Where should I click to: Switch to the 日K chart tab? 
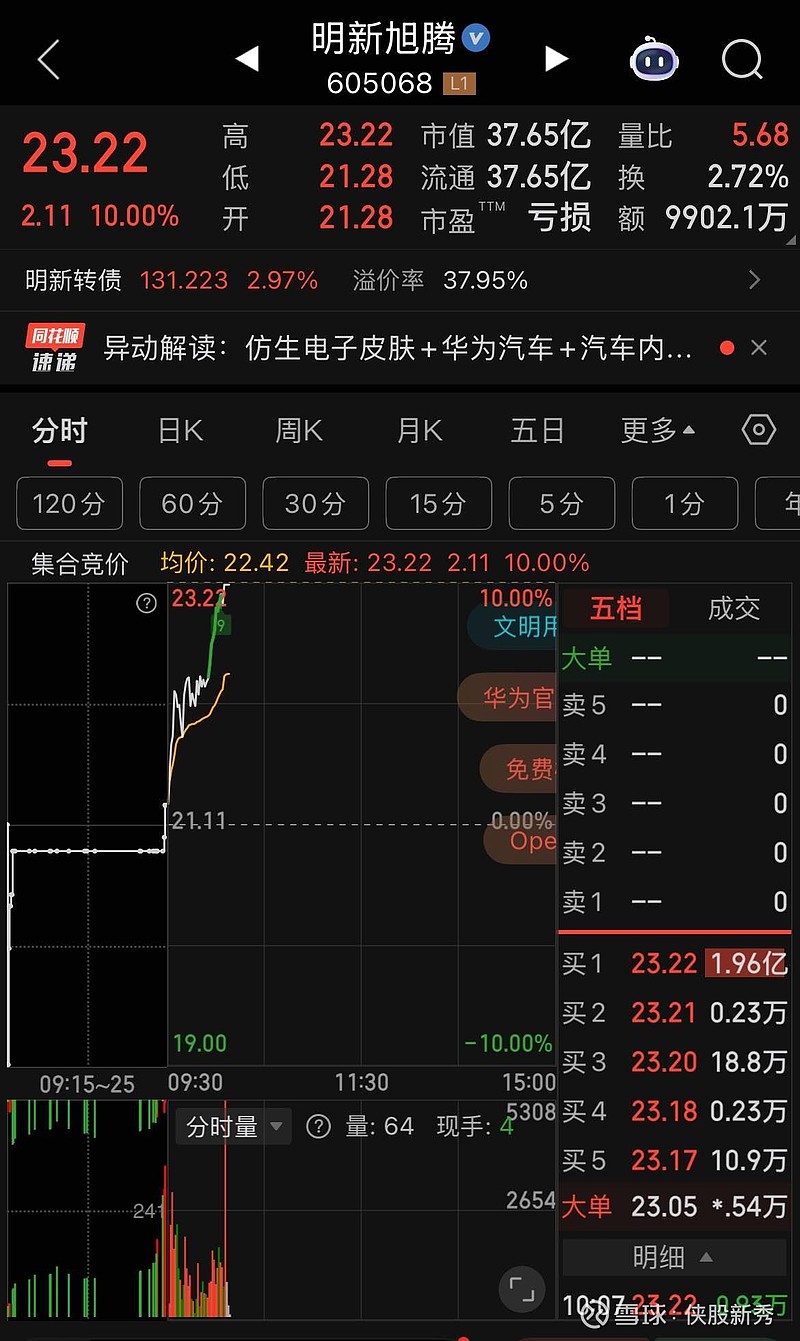181,431
